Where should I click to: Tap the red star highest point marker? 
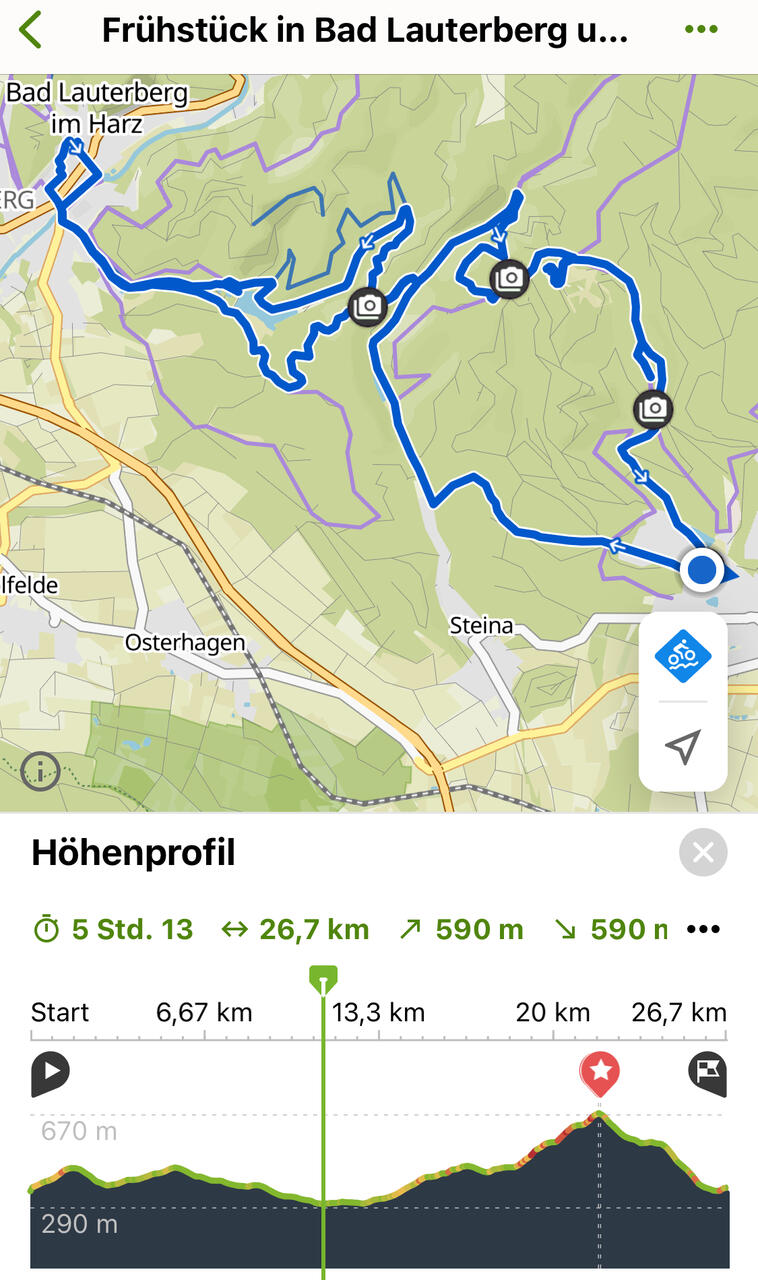[600, 1073]
